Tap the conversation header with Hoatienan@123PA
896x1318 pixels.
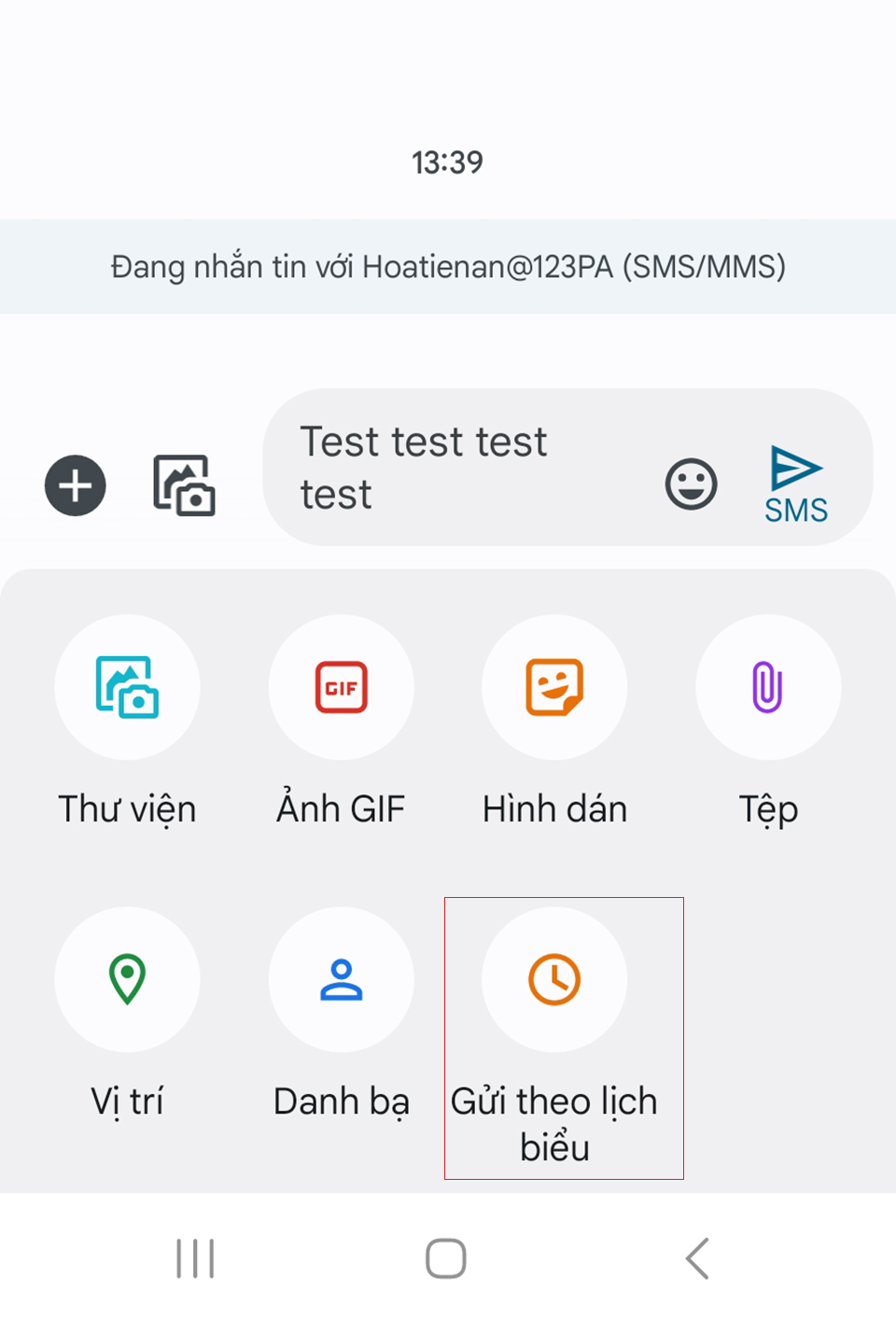448,267
